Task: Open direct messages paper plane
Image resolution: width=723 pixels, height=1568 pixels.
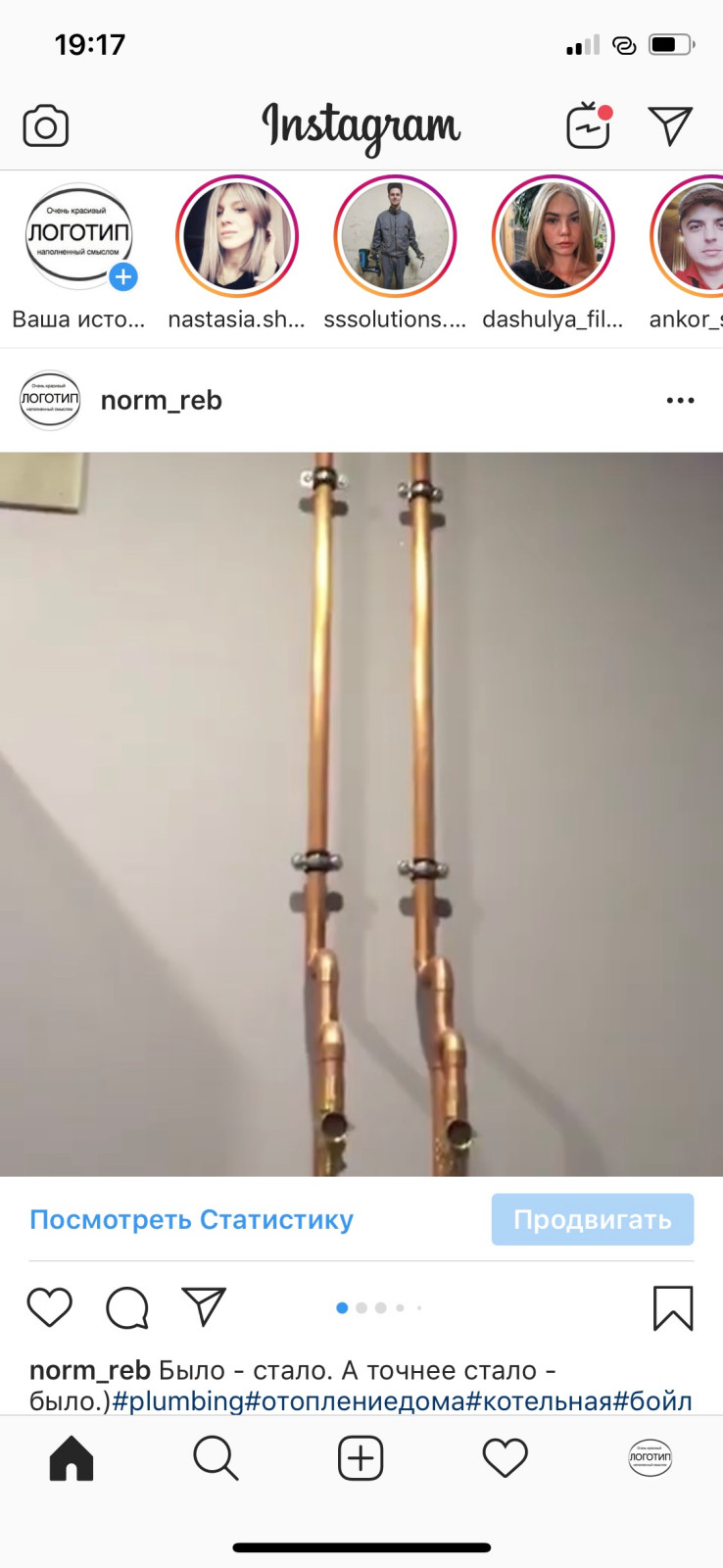Action: pos(671,125)
